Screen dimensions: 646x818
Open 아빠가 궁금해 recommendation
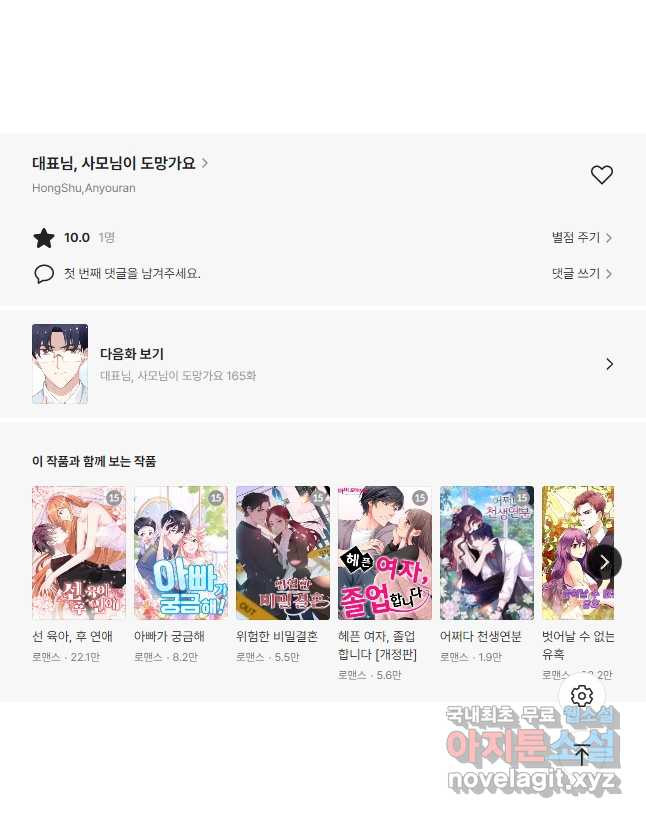pyautogui.click(x=181, y=553)
